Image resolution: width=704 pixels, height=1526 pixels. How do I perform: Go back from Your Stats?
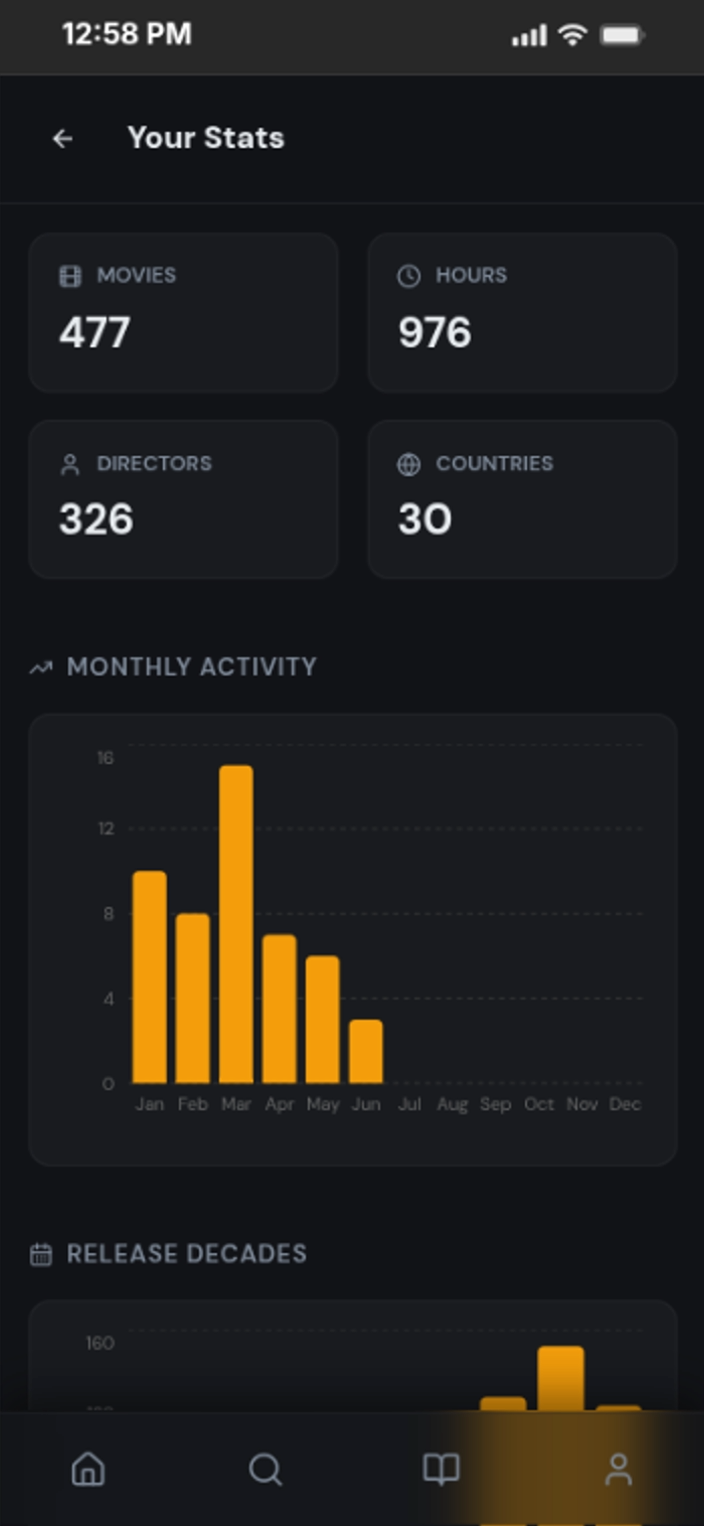(x=63, y=139)
